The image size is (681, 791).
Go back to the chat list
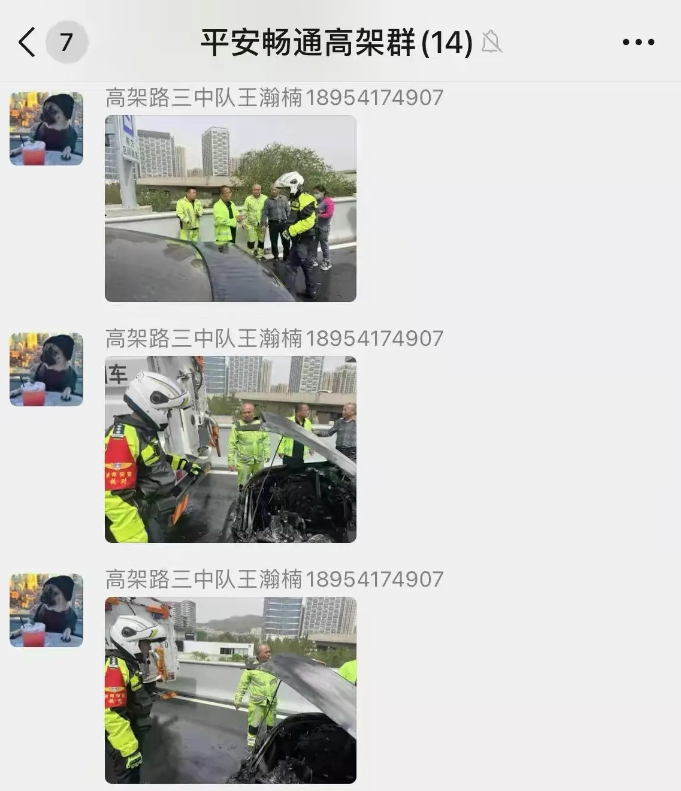[x=28, y=42]
